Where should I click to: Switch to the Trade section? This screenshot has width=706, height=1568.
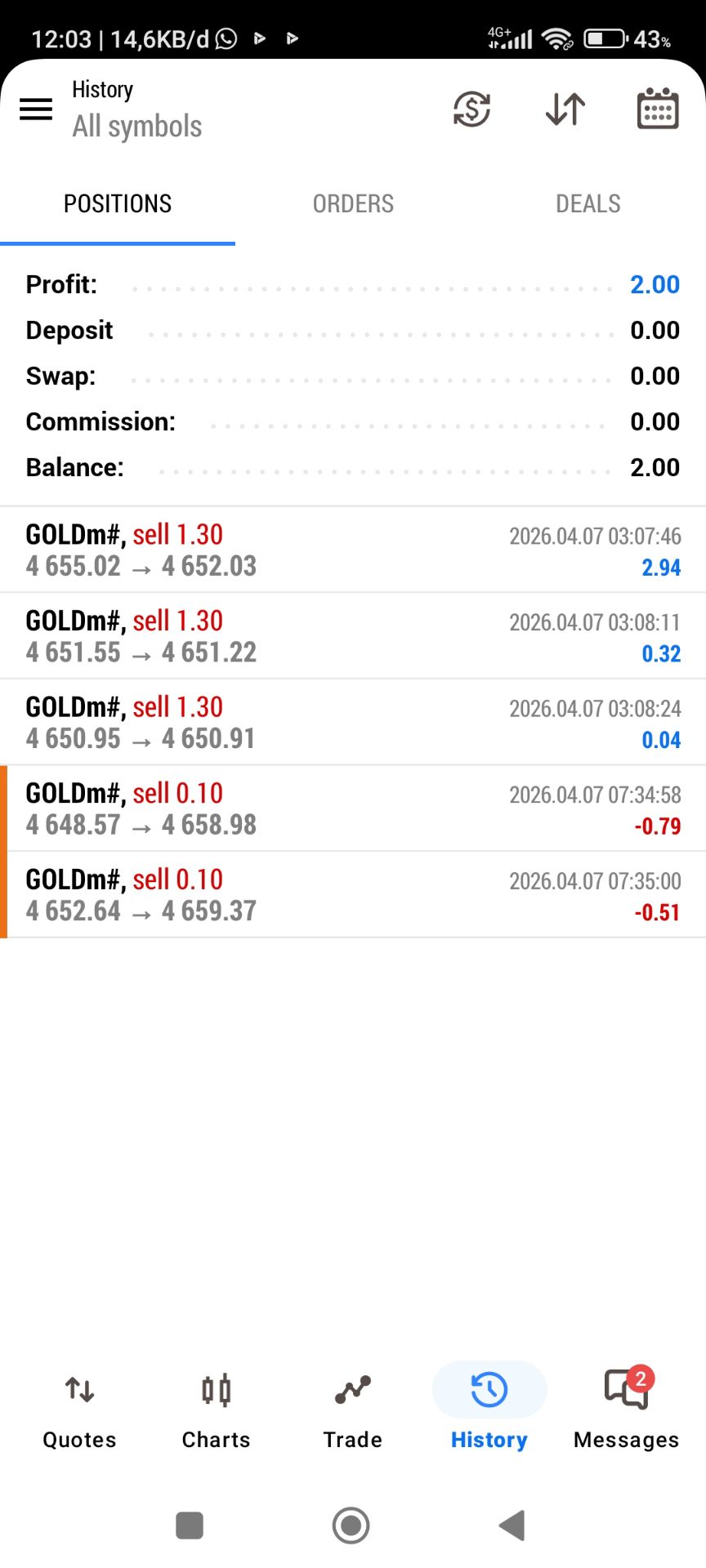(352, 1406)
